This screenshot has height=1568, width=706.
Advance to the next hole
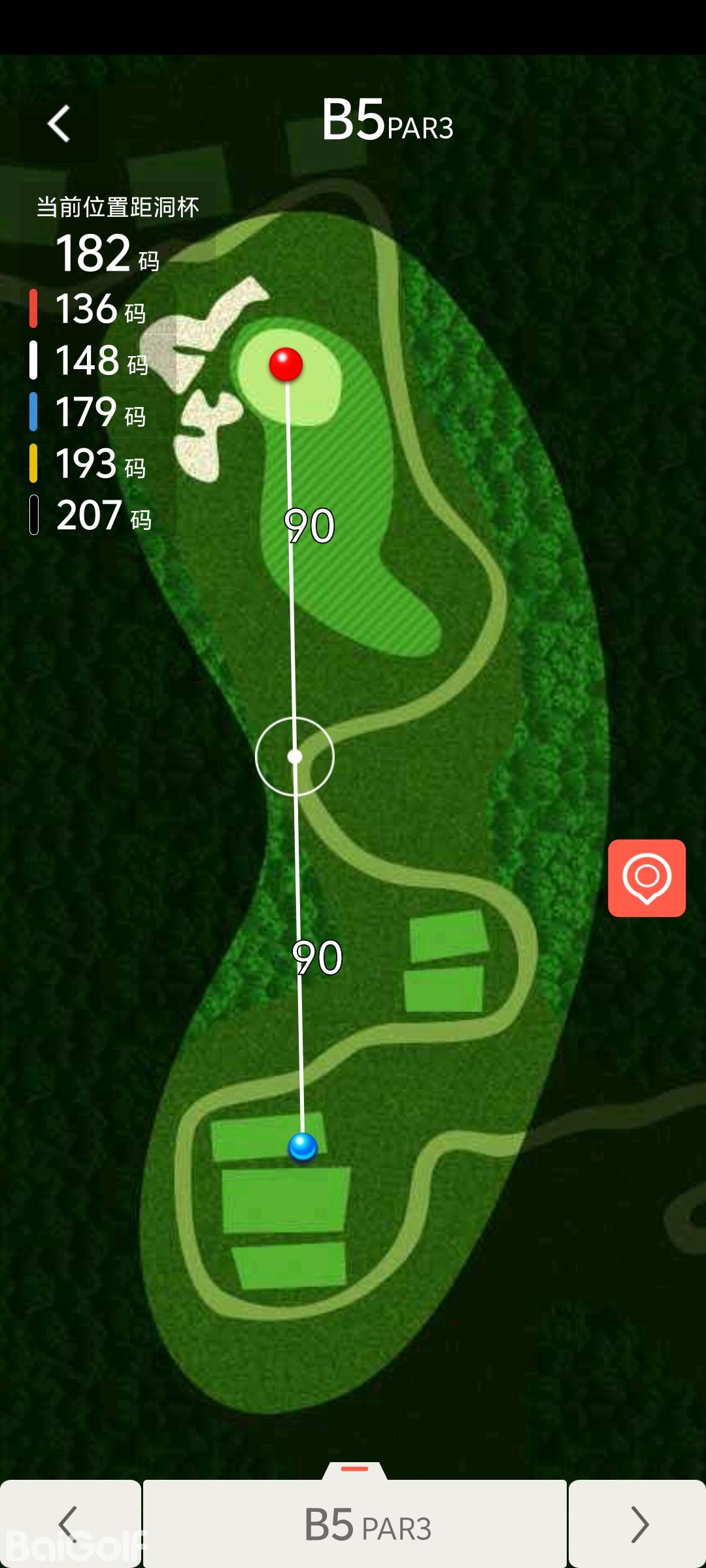637,1524
